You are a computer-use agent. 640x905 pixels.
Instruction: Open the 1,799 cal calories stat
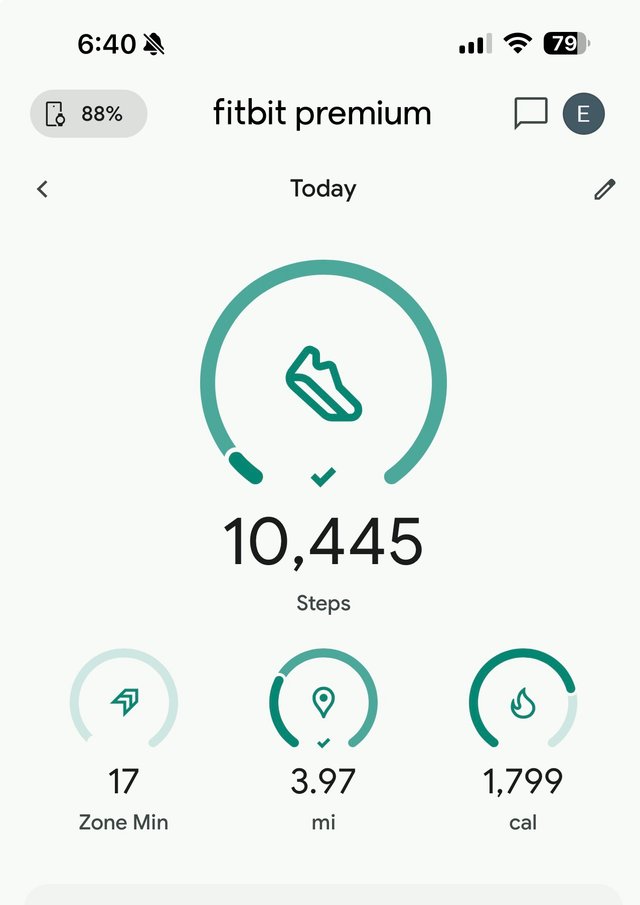pos(523,740)
